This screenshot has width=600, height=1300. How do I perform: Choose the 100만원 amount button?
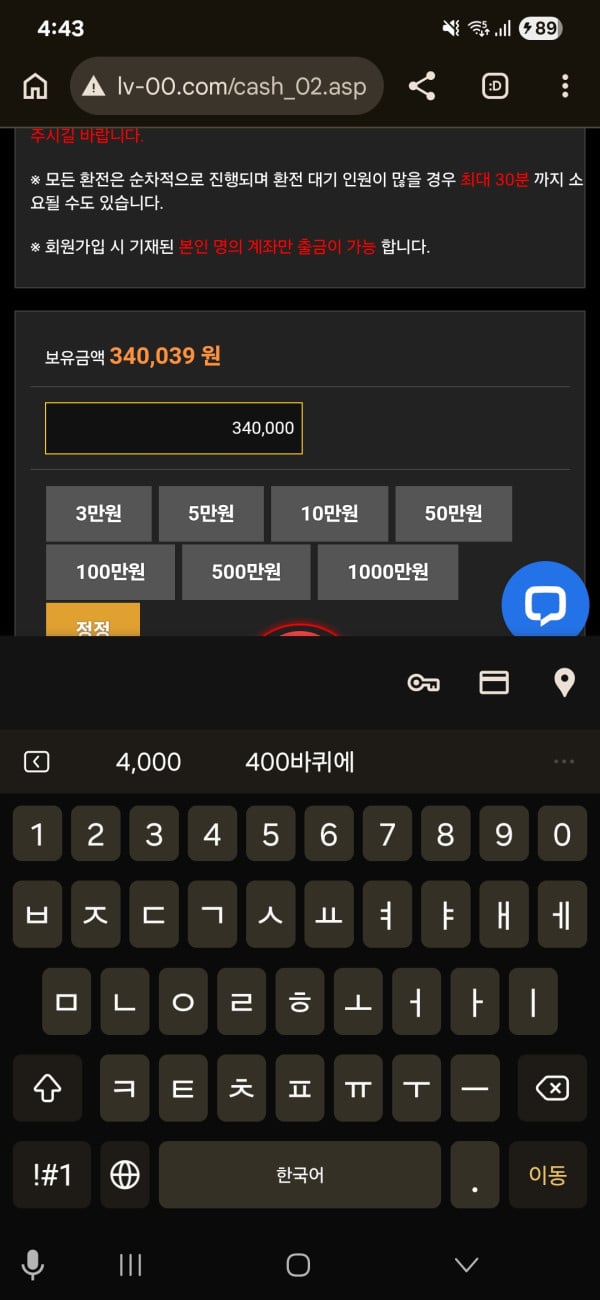(110, 572)
